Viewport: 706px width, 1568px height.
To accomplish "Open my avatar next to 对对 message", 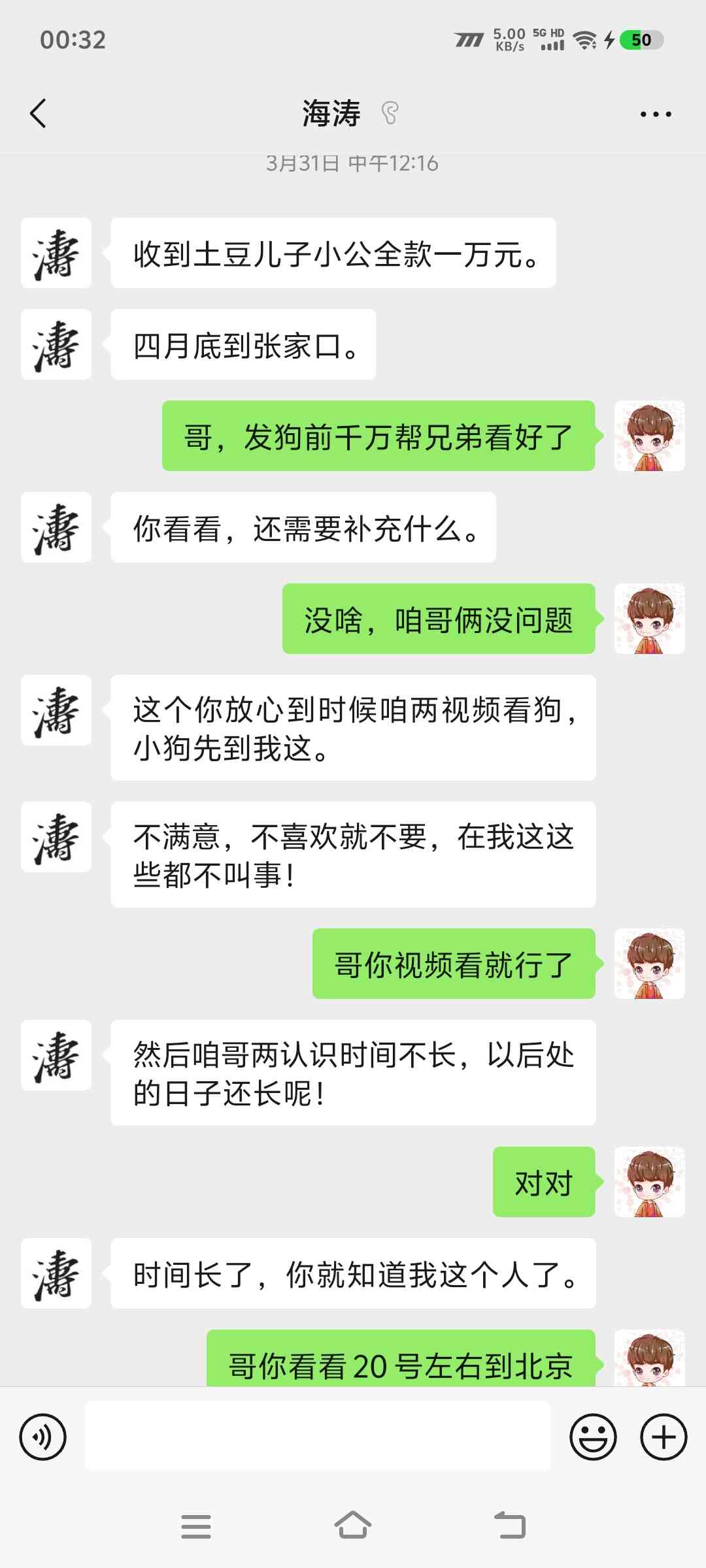I will click(x=649, y=1182).
